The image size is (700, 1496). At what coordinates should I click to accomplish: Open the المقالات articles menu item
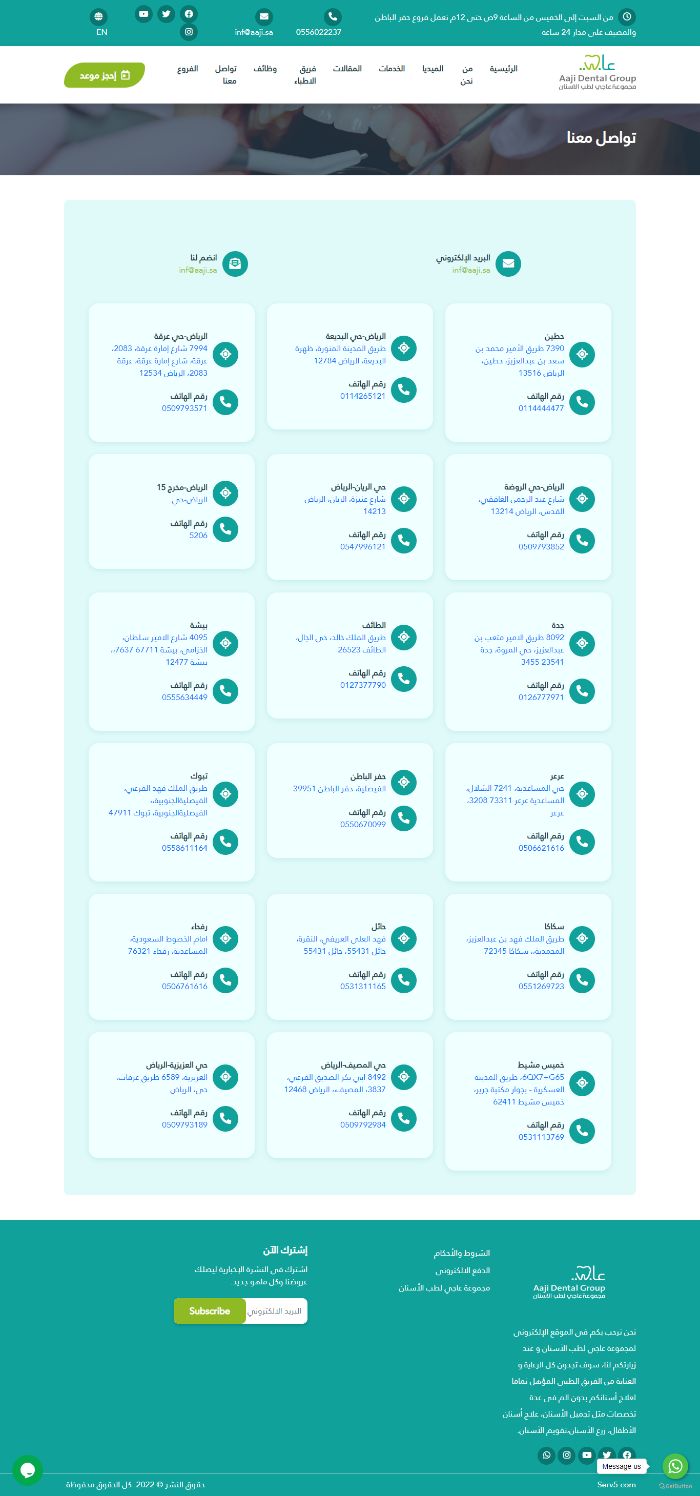pos(347,69)
